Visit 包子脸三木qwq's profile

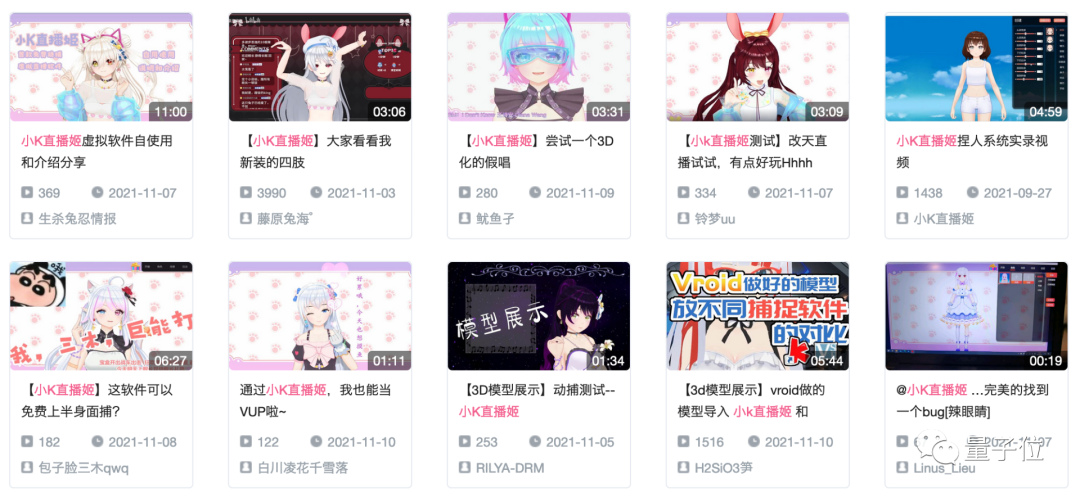coord(83,467)
